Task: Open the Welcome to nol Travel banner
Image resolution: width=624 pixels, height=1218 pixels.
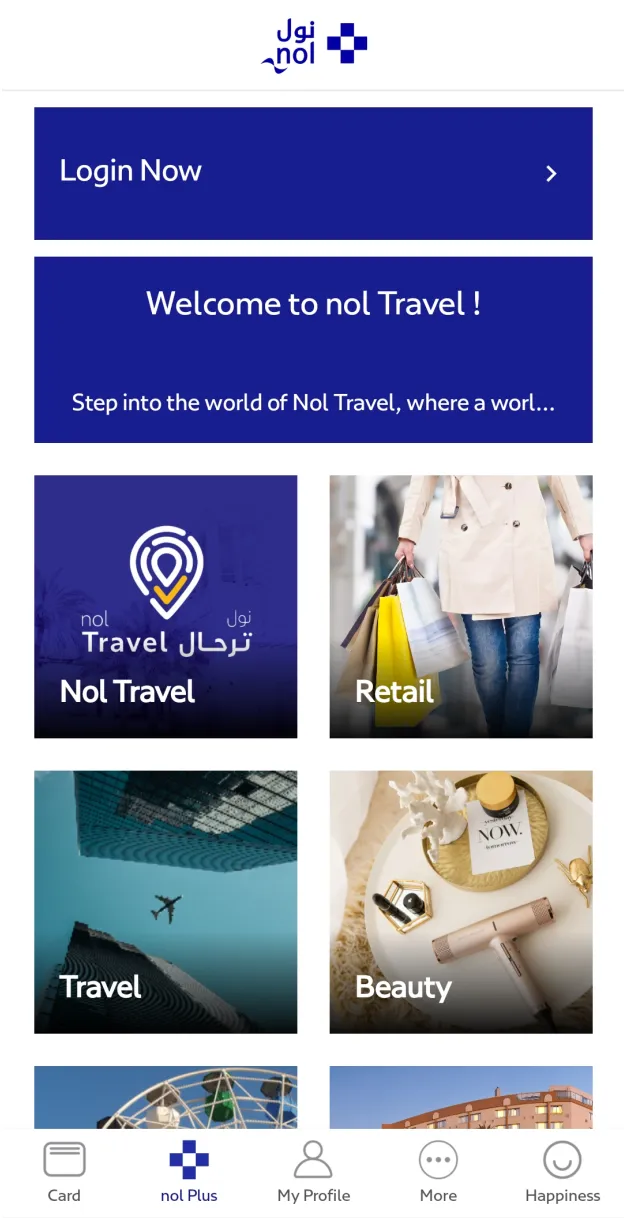Action: 313,349
